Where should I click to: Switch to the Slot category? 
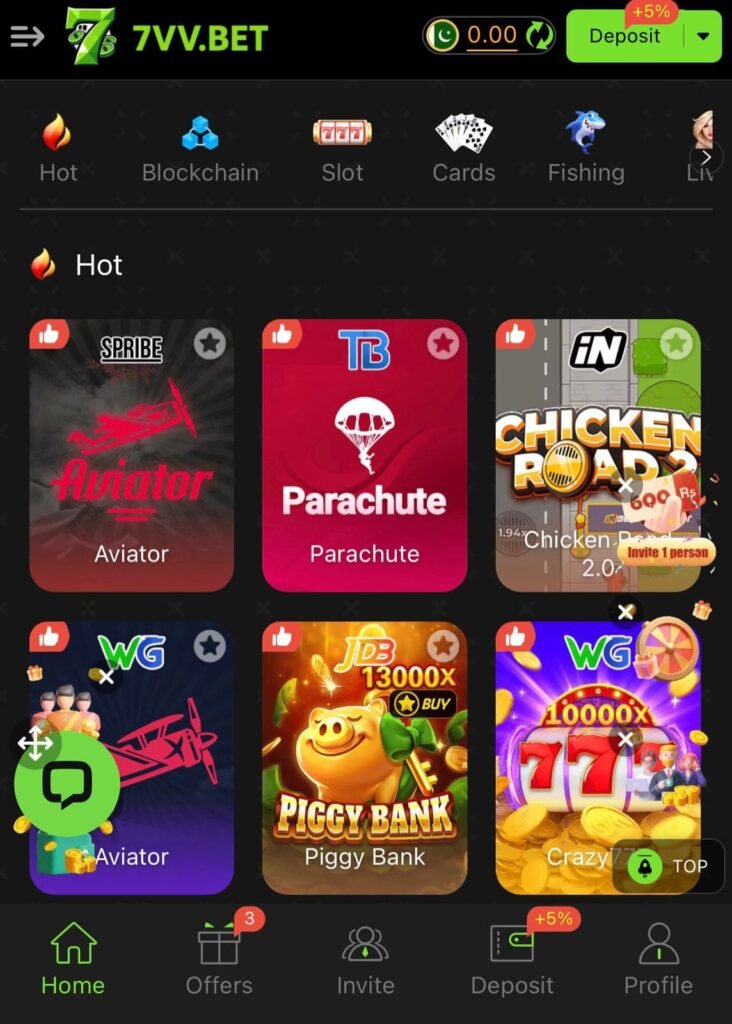[342, 150]
